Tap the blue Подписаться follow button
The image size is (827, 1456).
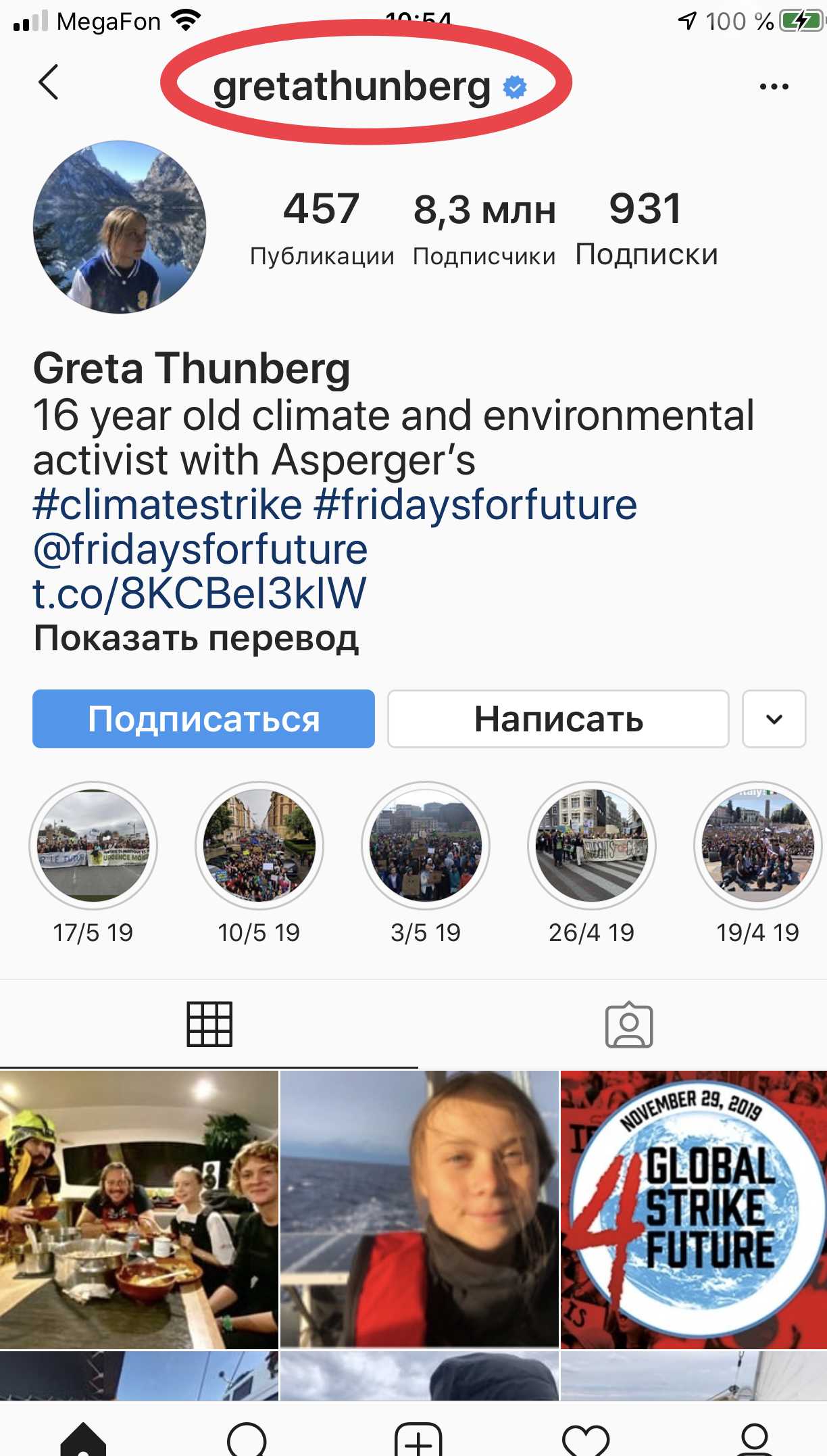coord(203,719)
